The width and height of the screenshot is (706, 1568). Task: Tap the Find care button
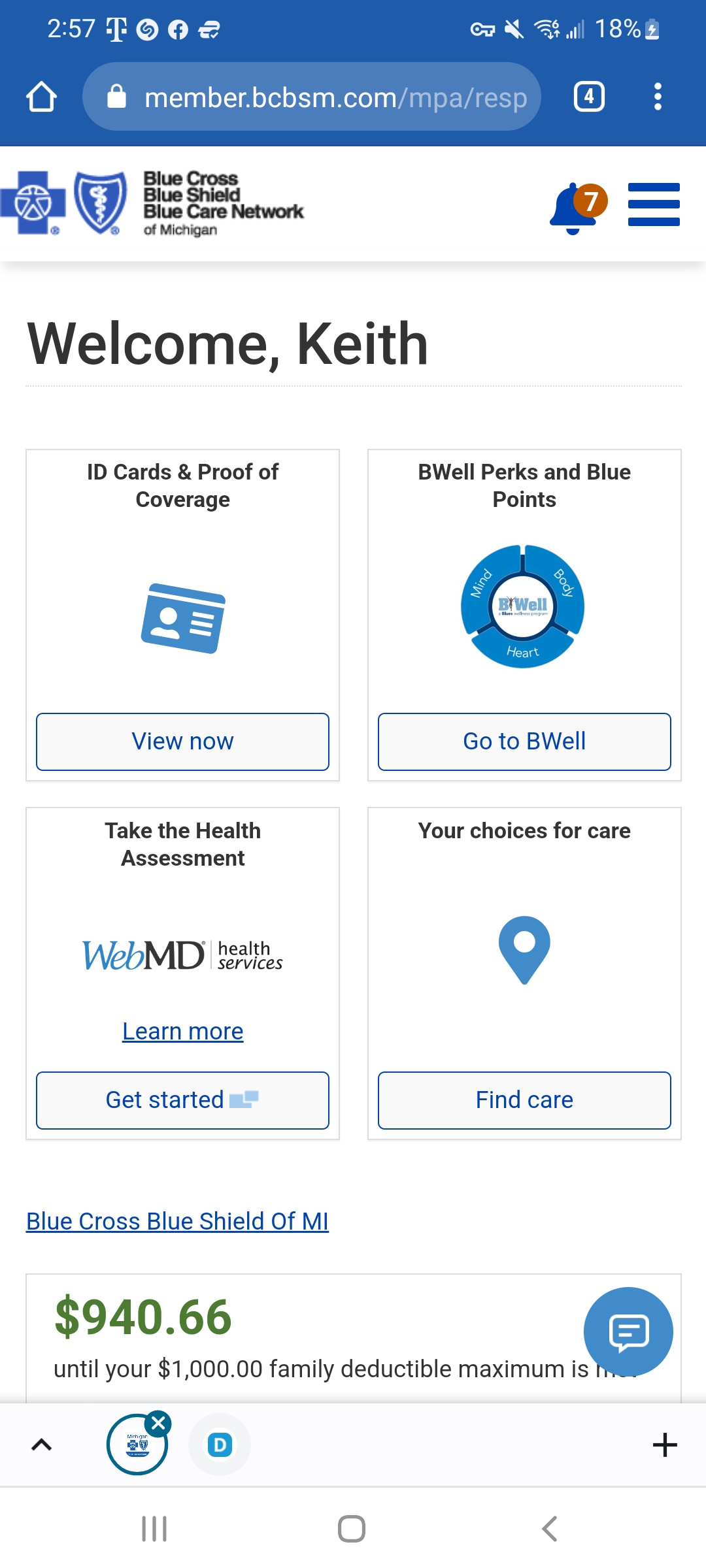click(524, 1100)
